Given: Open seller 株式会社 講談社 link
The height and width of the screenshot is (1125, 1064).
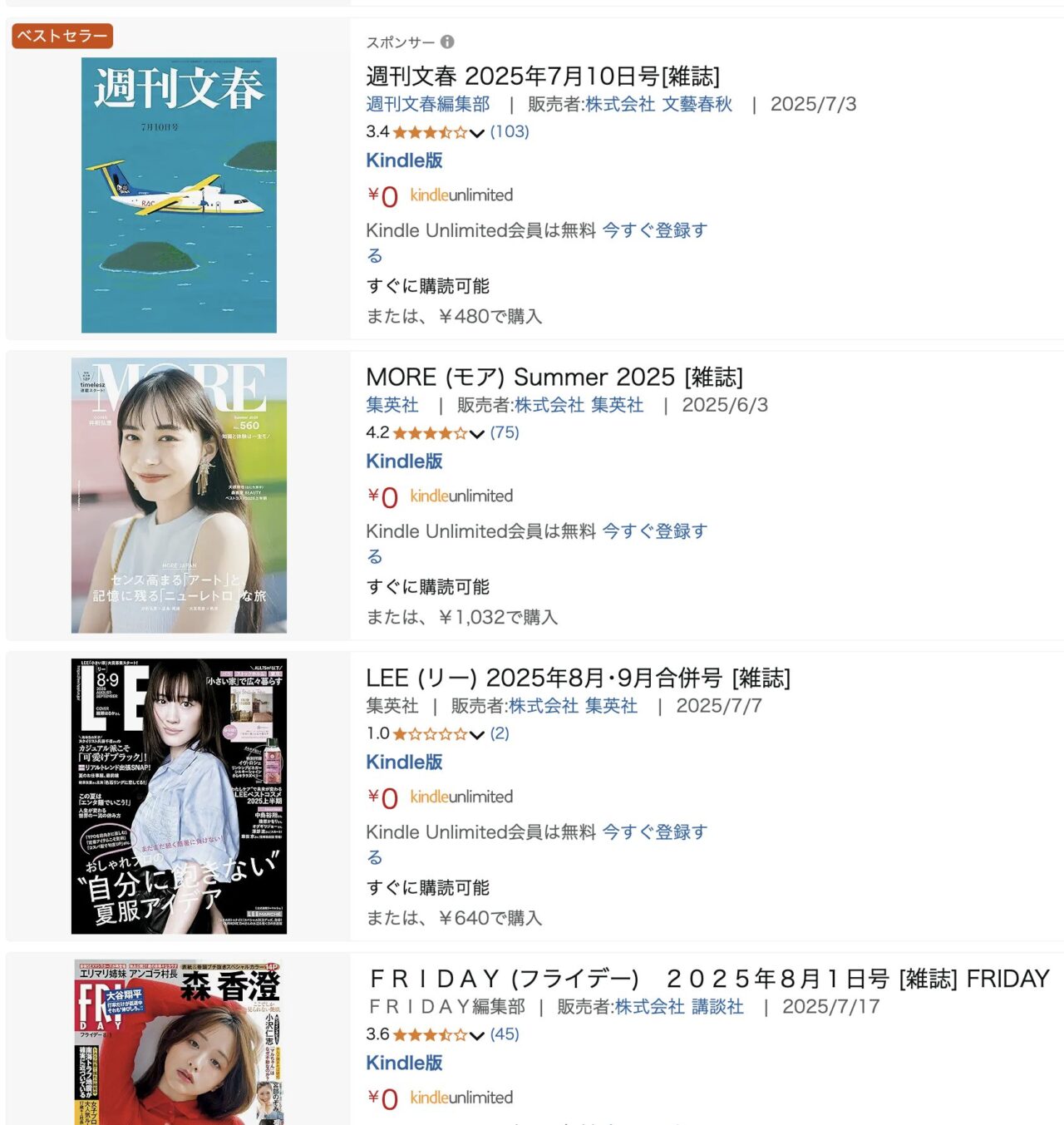Looking at the screenshot, I should pyautogui.click(x=679, y=1007).
